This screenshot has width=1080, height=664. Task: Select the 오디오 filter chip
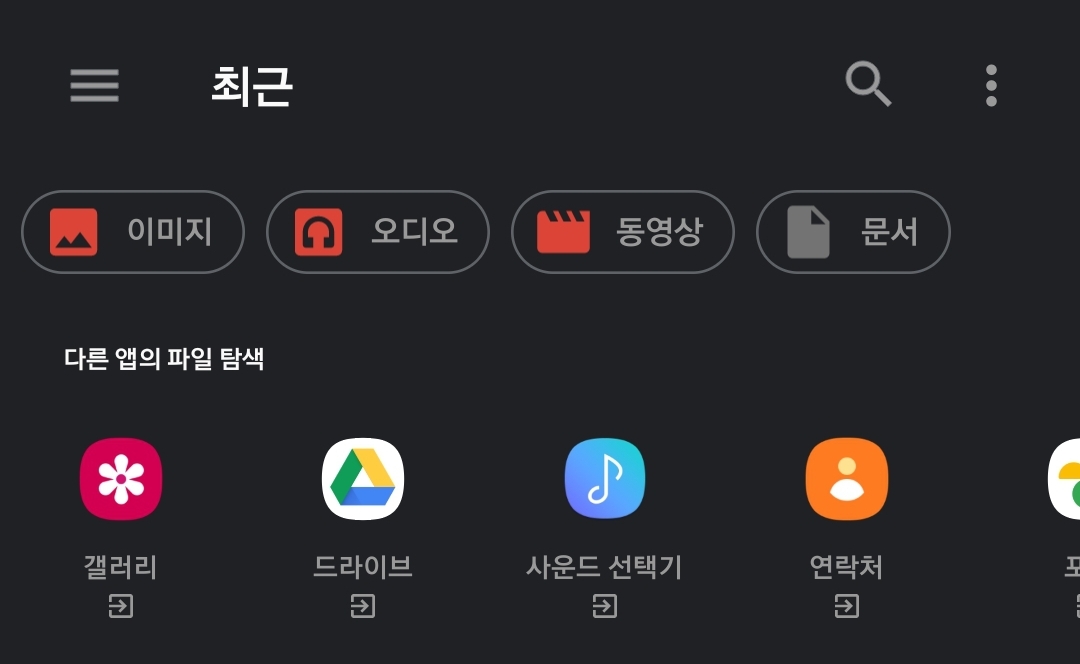[x=378, y=232]
